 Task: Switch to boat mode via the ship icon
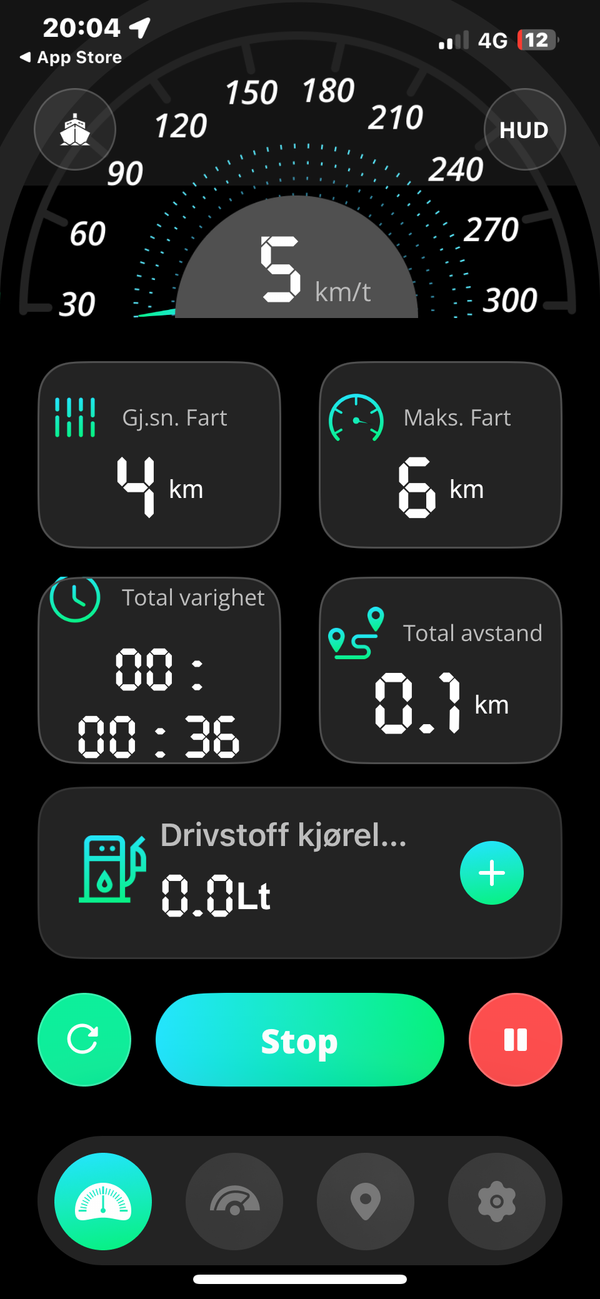point(75,130)
